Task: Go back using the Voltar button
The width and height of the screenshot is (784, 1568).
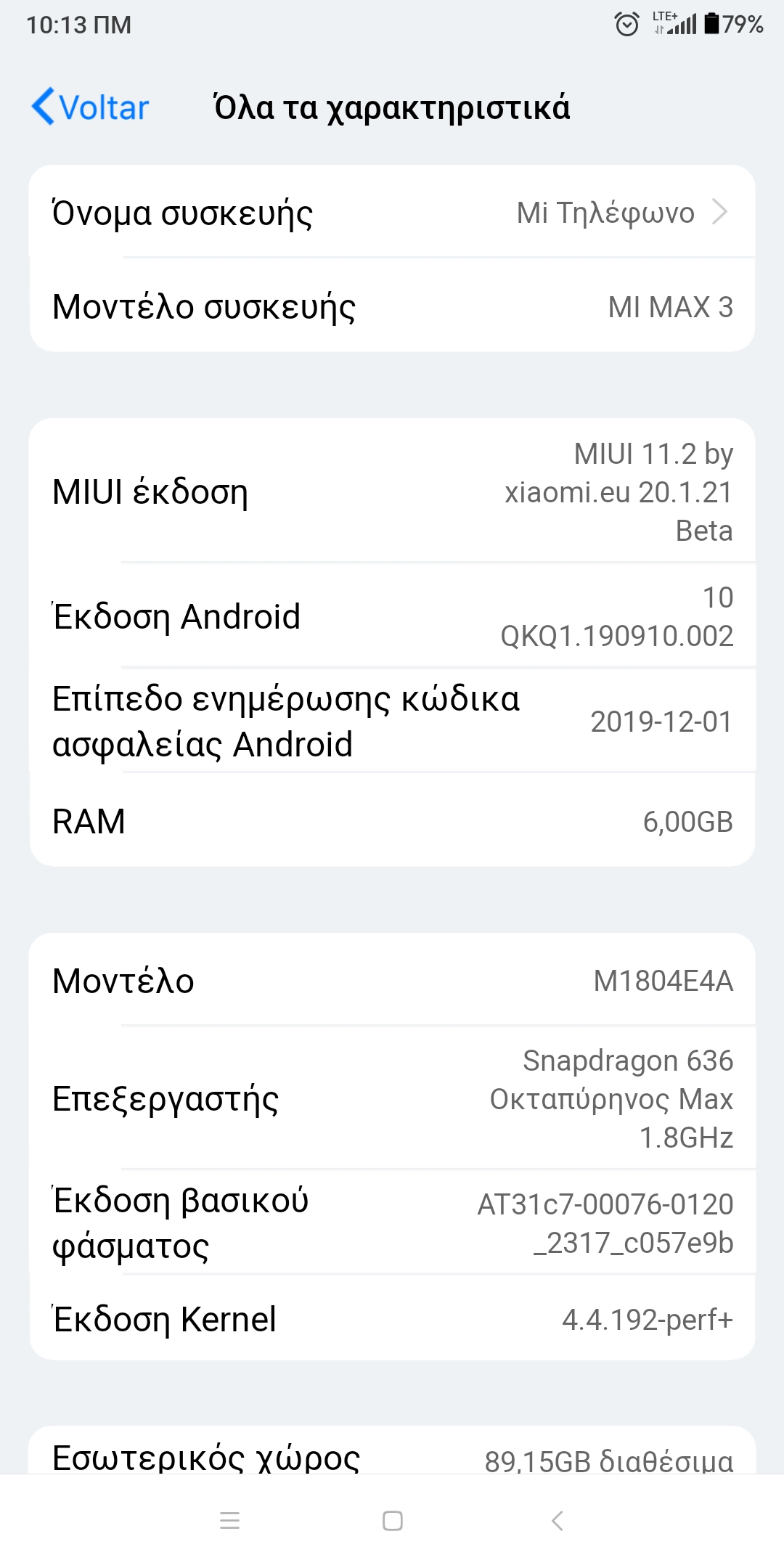Action: 91,107
